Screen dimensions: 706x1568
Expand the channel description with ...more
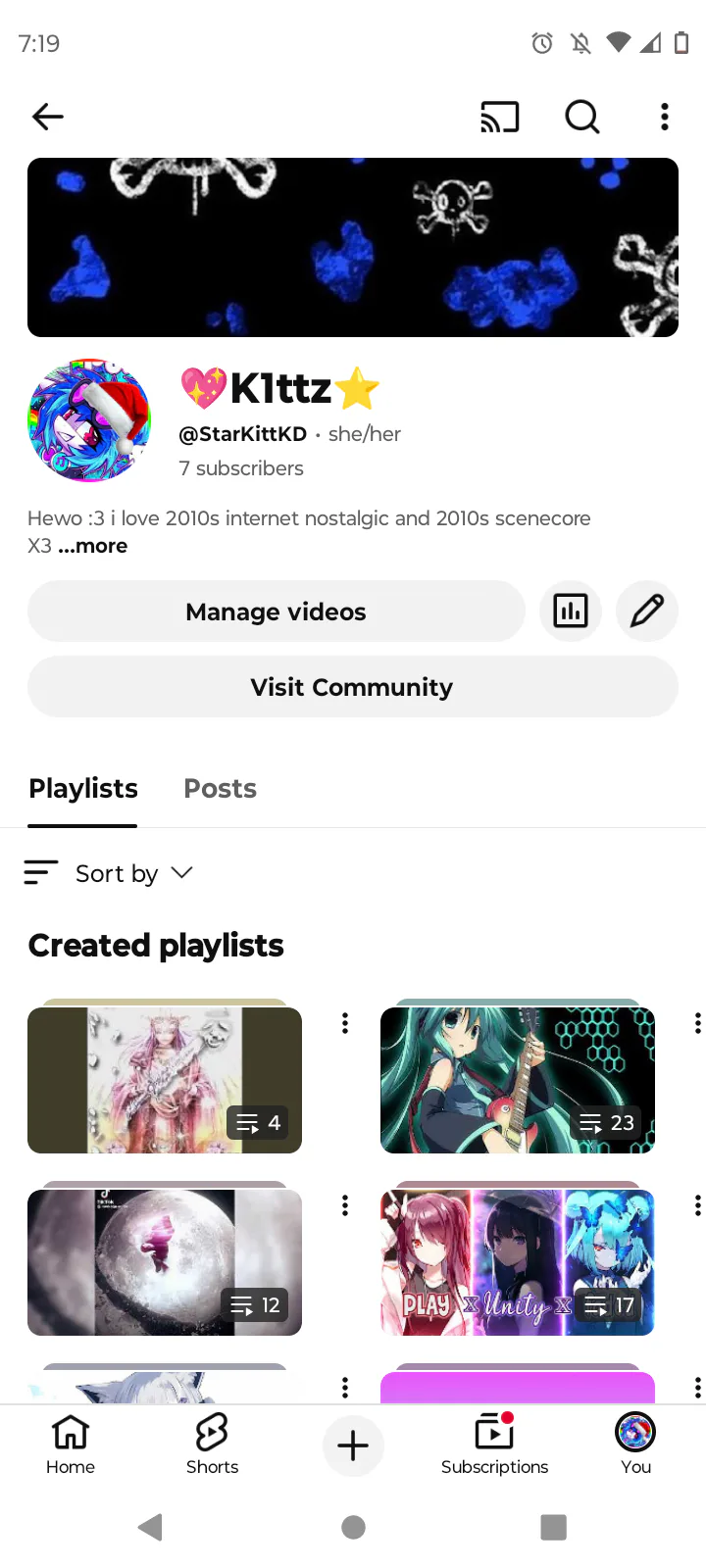pos(93,546)
